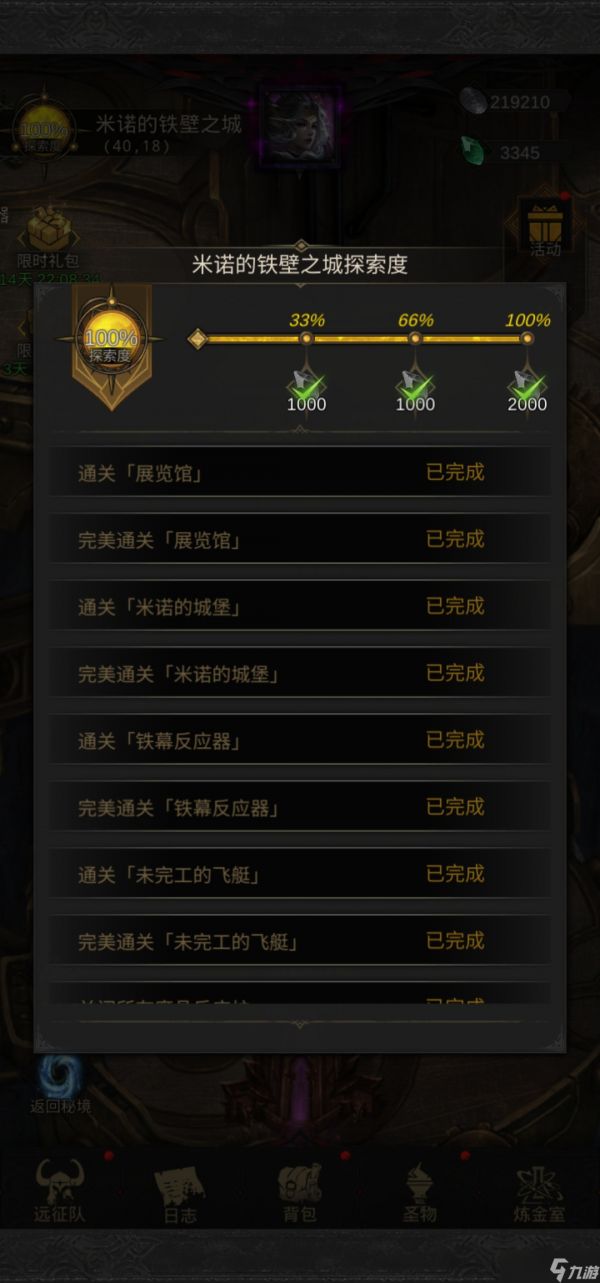
Task: Open the 背包 tab
Action: tap(299, 1192)
